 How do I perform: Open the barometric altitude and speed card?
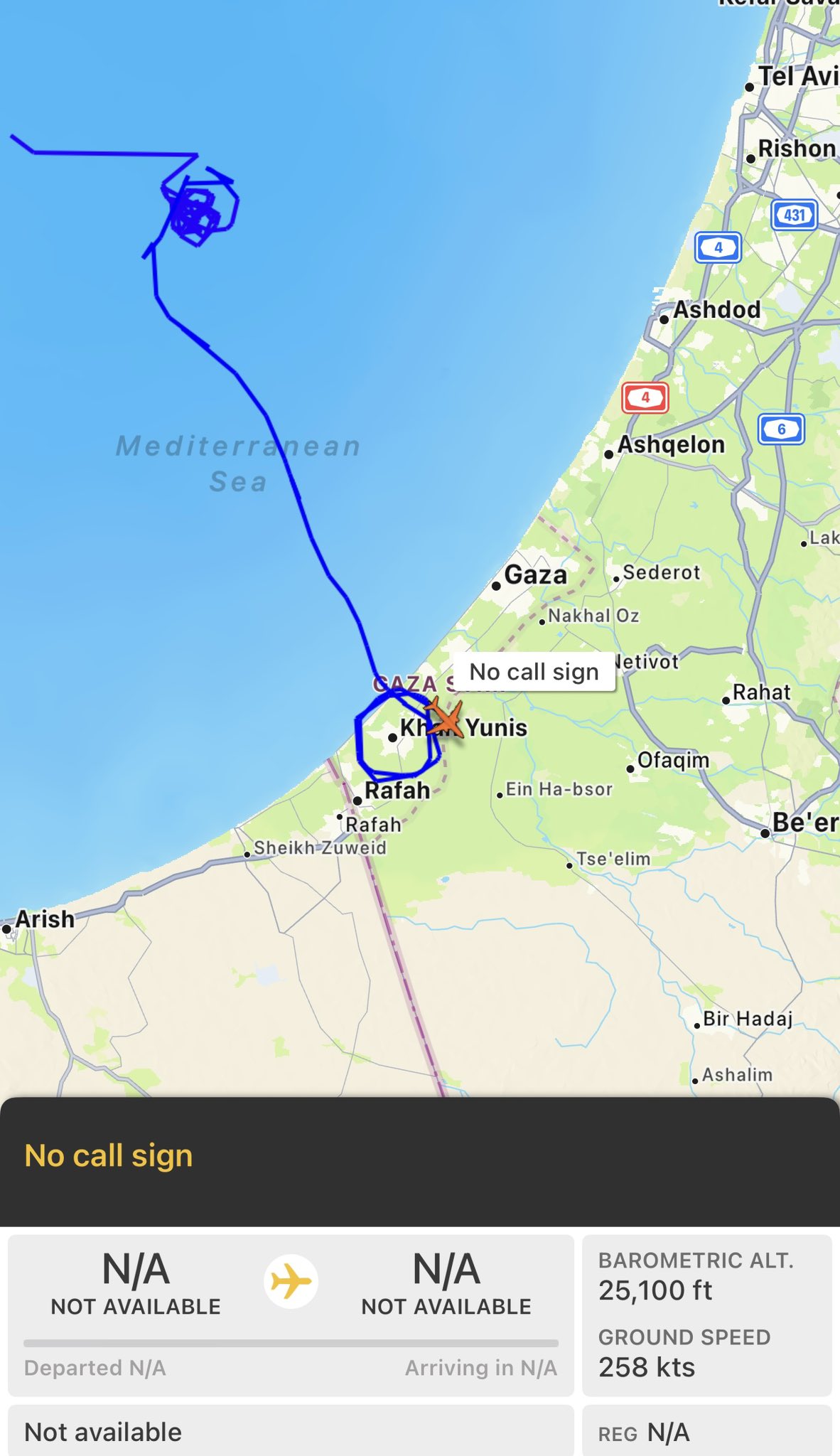(706, 1315)
